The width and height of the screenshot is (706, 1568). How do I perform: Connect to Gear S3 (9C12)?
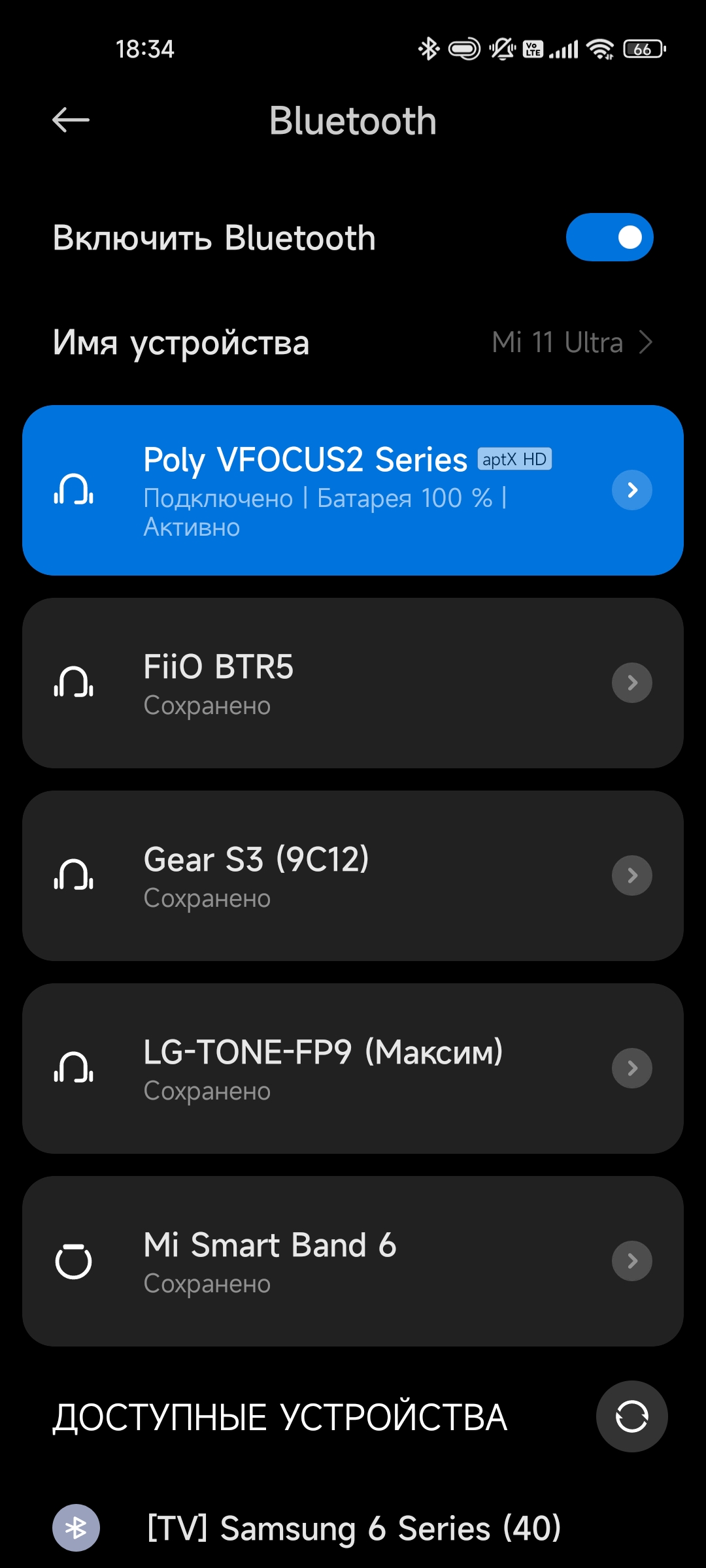point(327,875)
